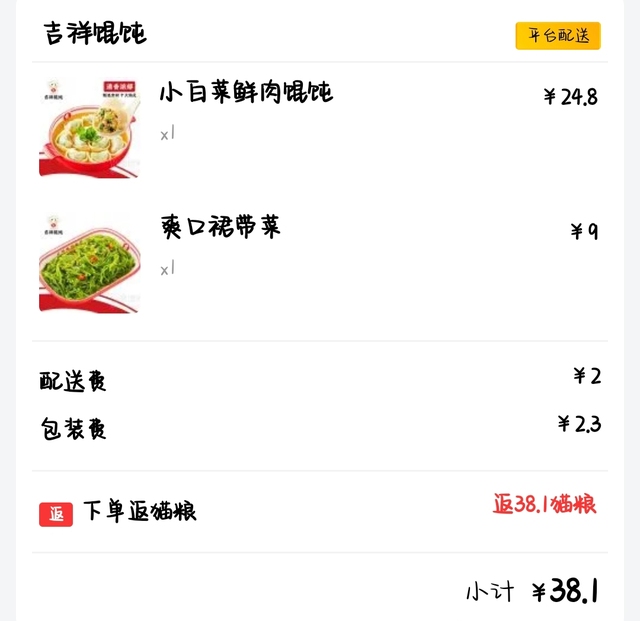Open the 吉祥馄饨 store page
The image size is (640, 621).
tap(95, 34)
